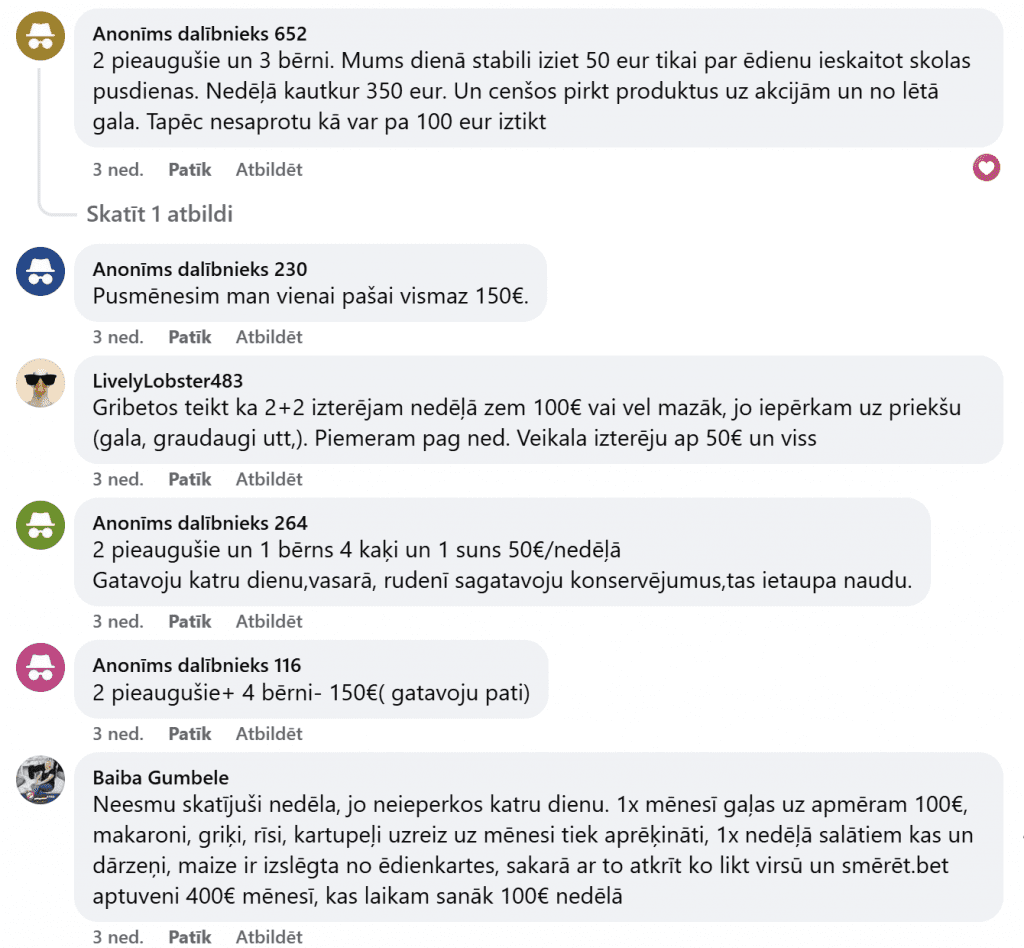Reply to LivelyLobster483

[268, 479]
